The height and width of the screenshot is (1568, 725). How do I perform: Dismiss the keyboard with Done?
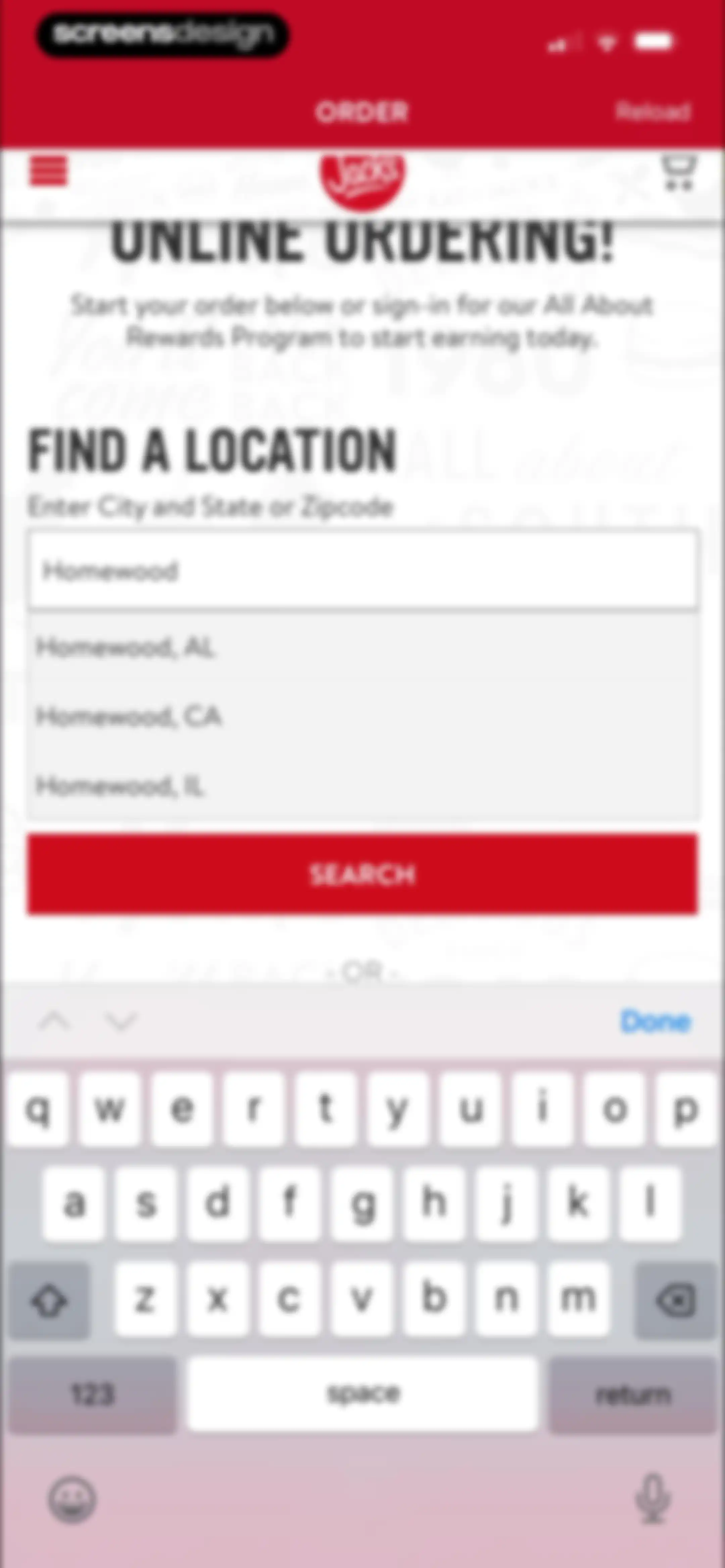point(656,1021)
